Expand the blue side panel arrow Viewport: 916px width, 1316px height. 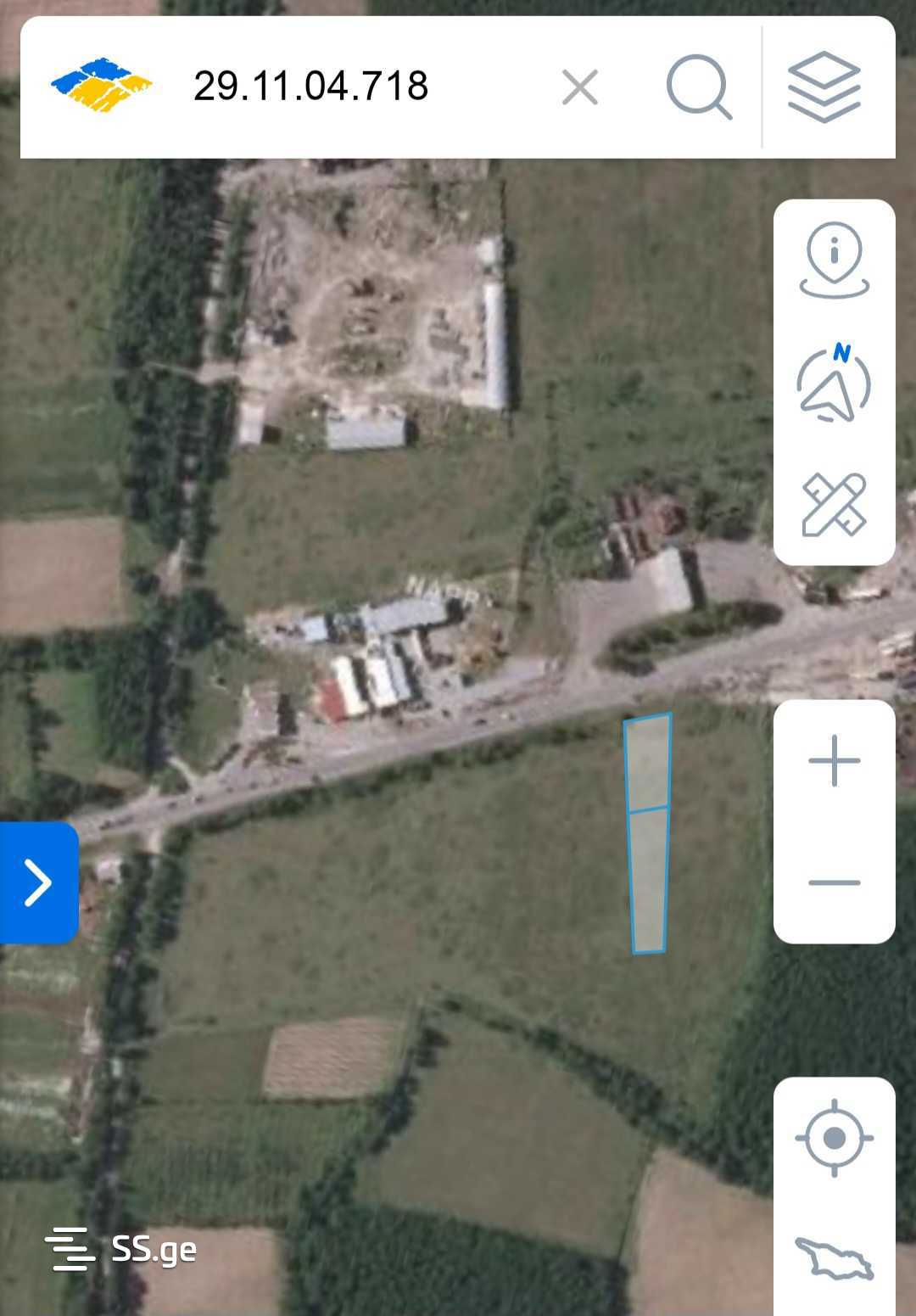[x=38, y=882]
